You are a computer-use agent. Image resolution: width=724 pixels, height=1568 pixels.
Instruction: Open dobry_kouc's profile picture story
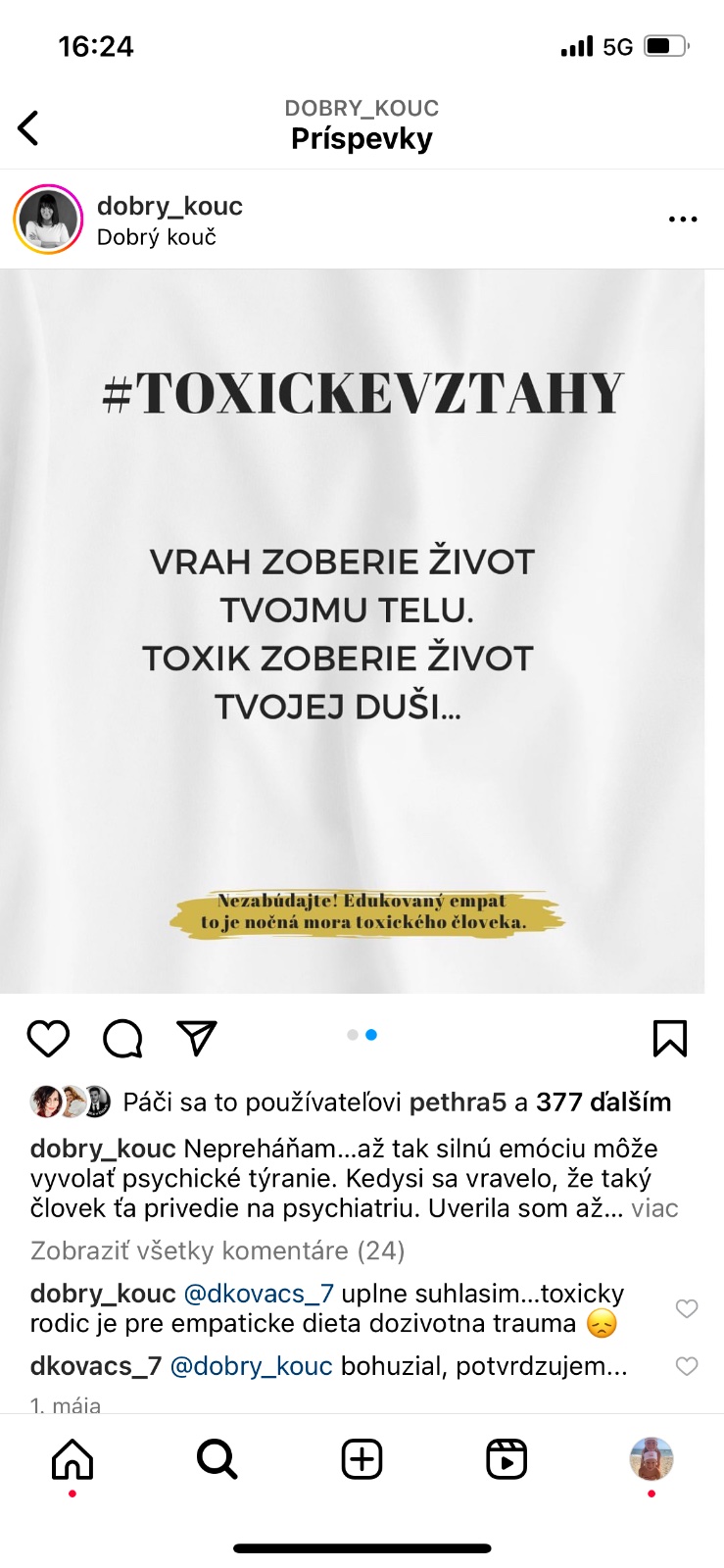[x=48, y=220]
